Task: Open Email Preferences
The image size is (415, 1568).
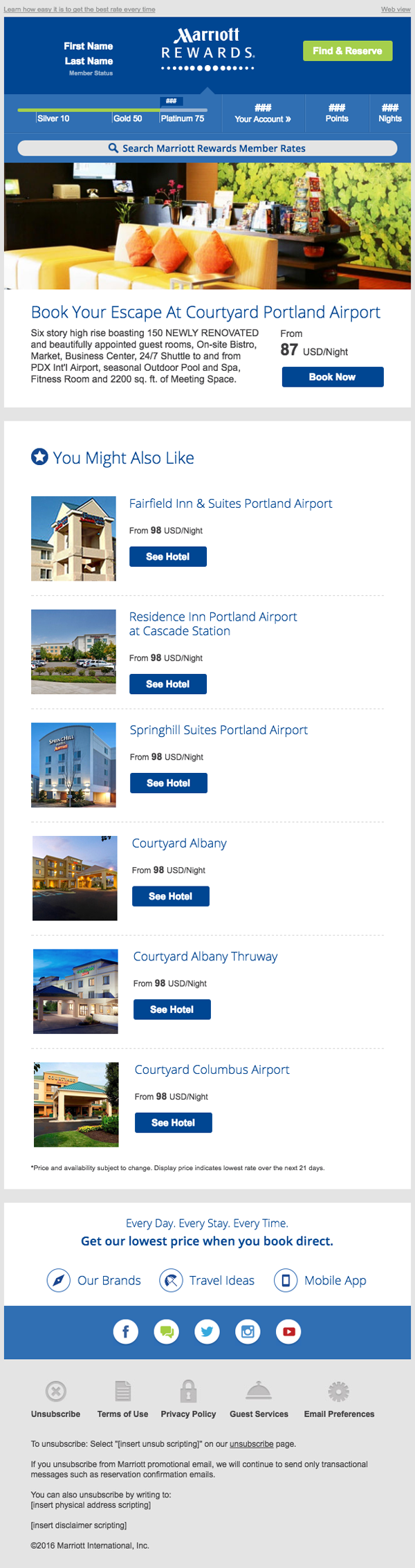Action: click(339, 1414)
